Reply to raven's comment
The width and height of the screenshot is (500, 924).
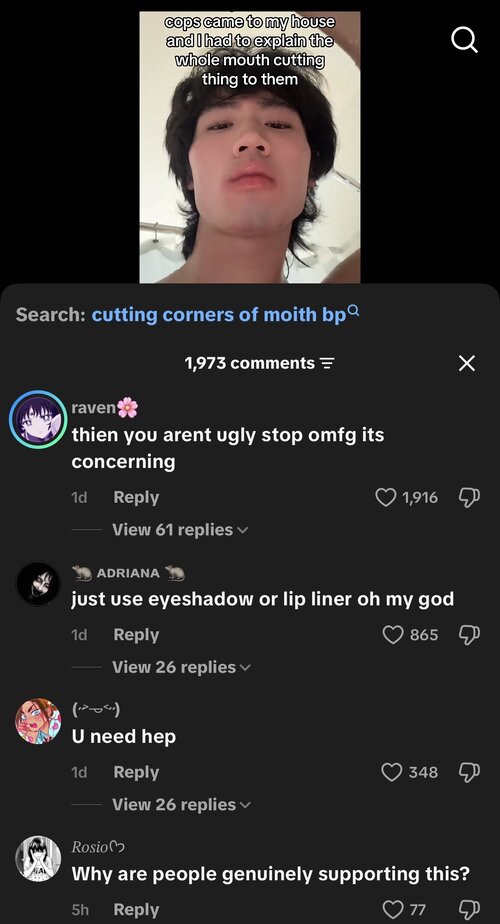tap(136, 497)
